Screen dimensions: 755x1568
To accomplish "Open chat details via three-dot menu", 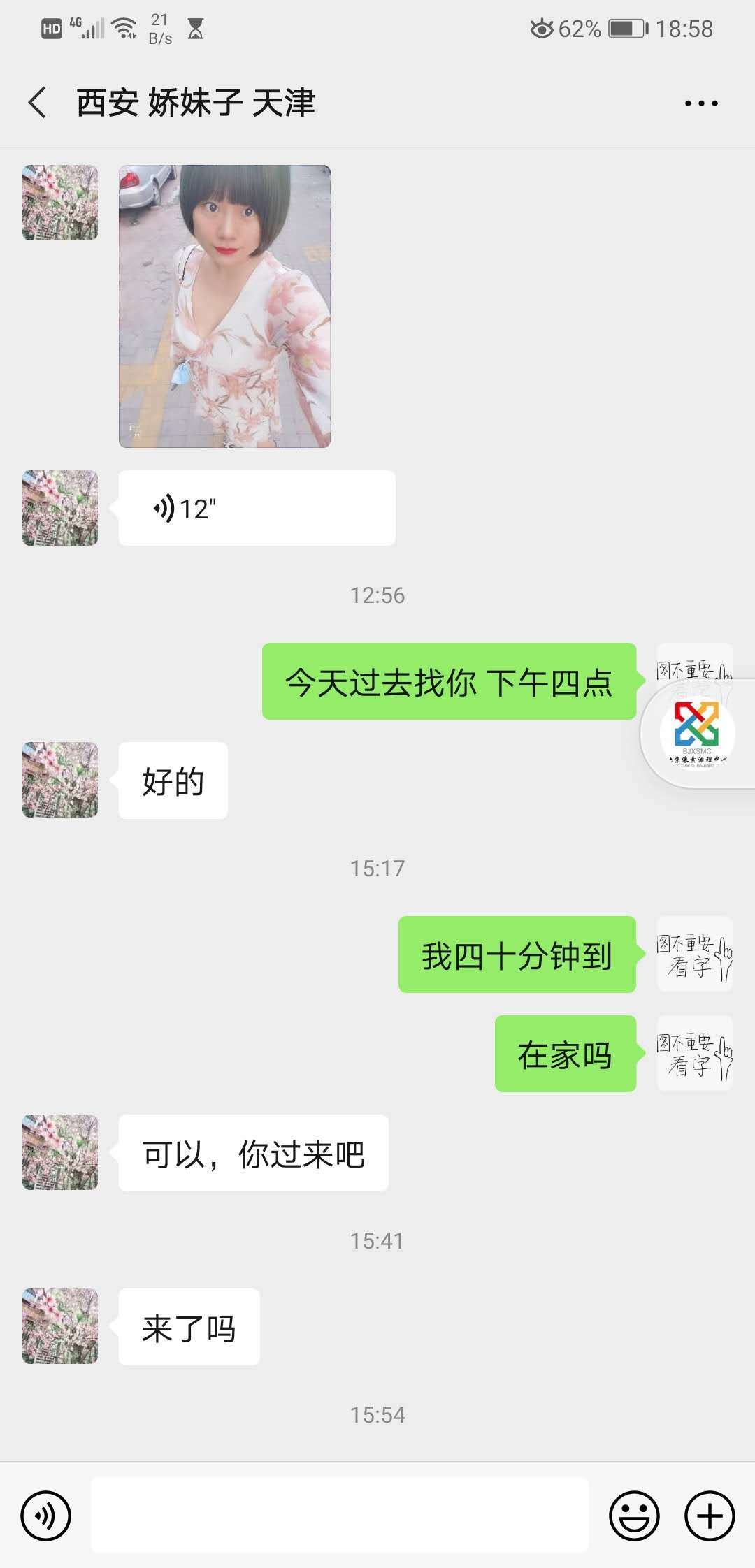I will (x=700, y=103).
